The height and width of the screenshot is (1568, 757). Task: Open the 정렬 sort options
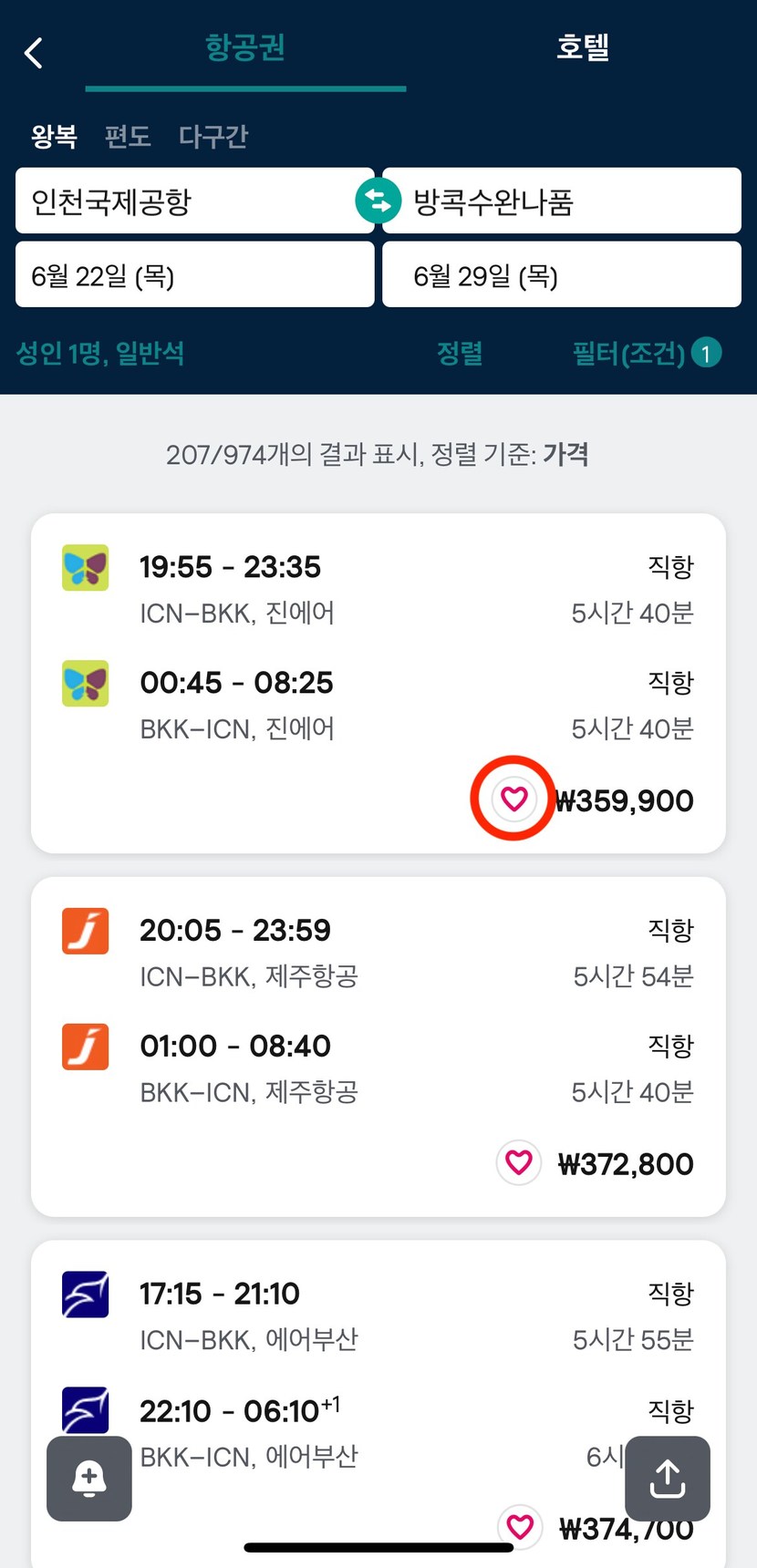point(460,353)
